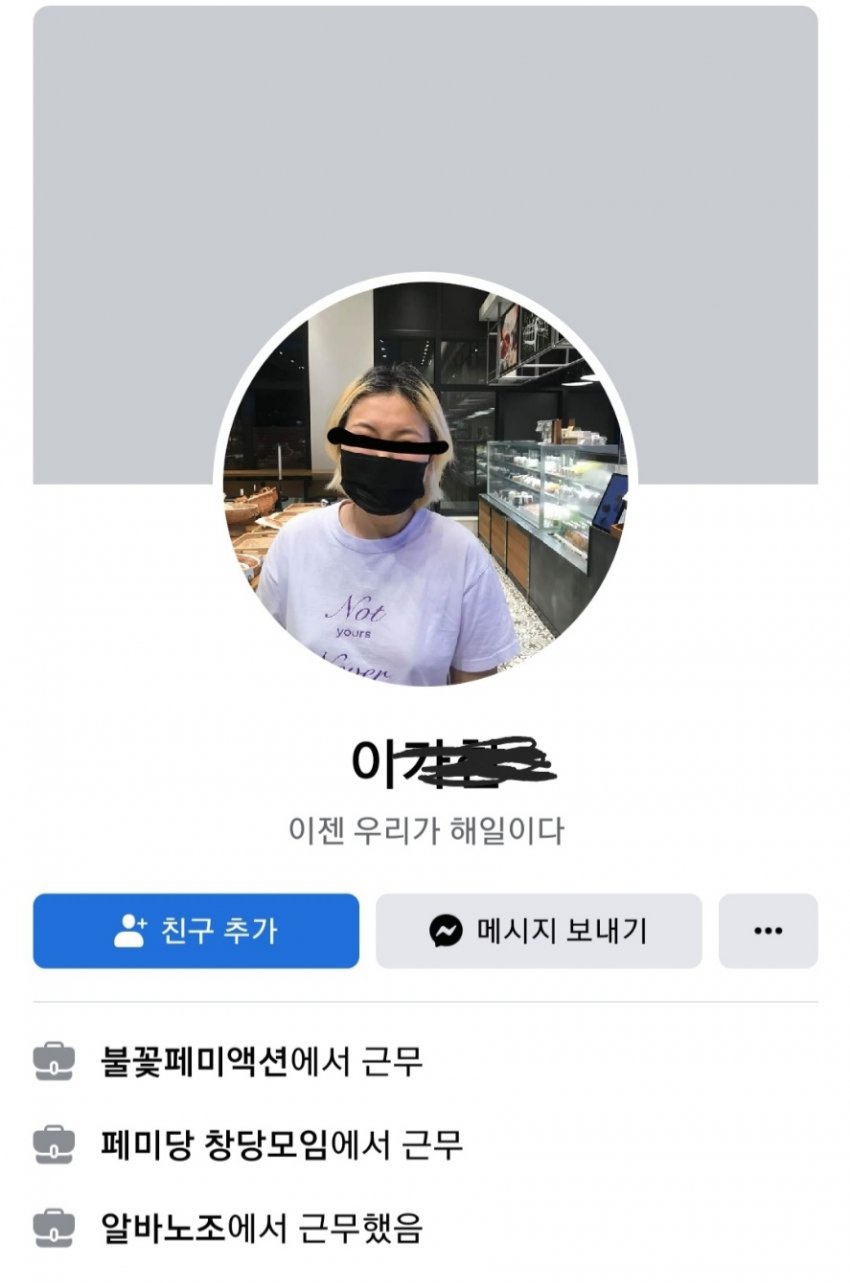The width and height of the screenshot is (850, 1283).
Task: View the gray cover photo area
Action: pos(425,140)
